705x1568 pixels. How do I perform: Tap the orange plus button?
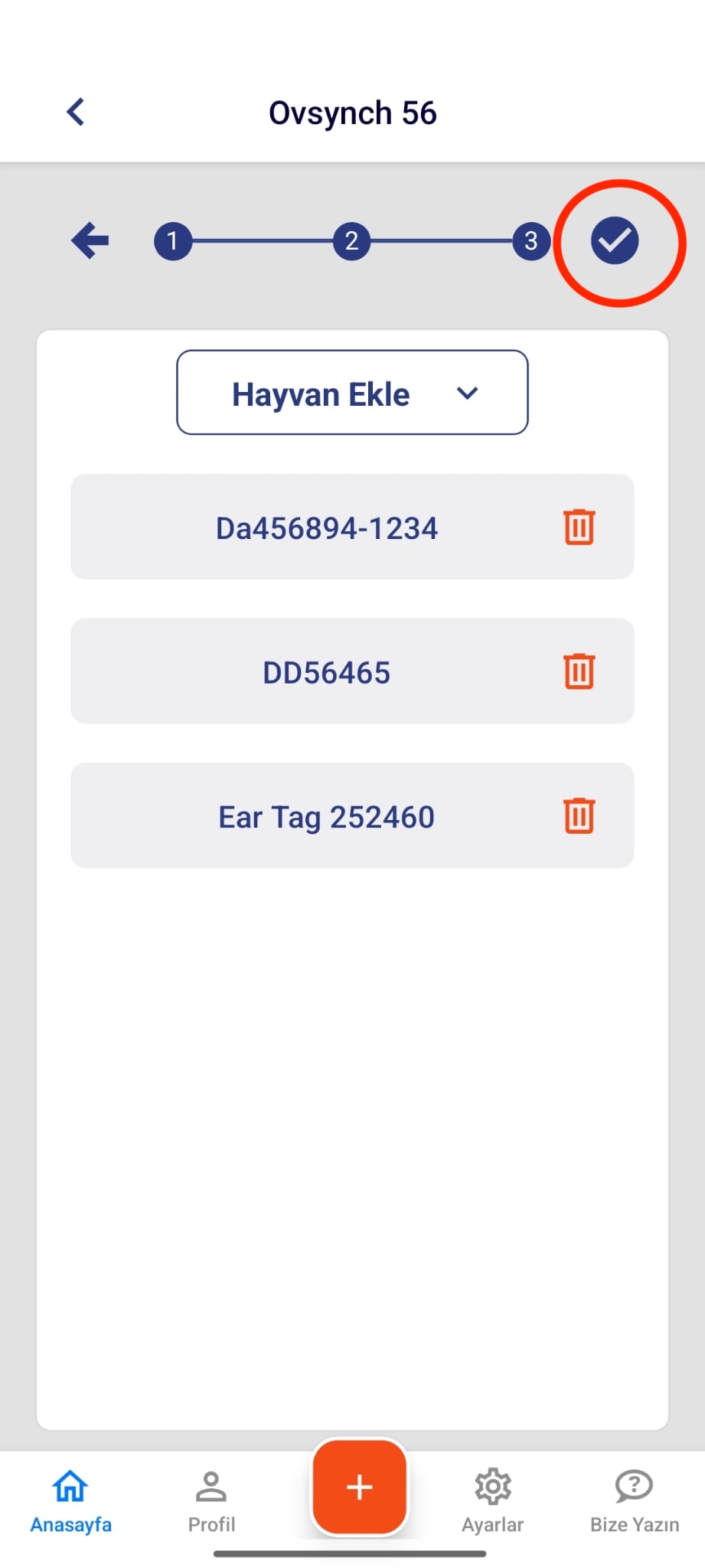(x=359, y=1487)
